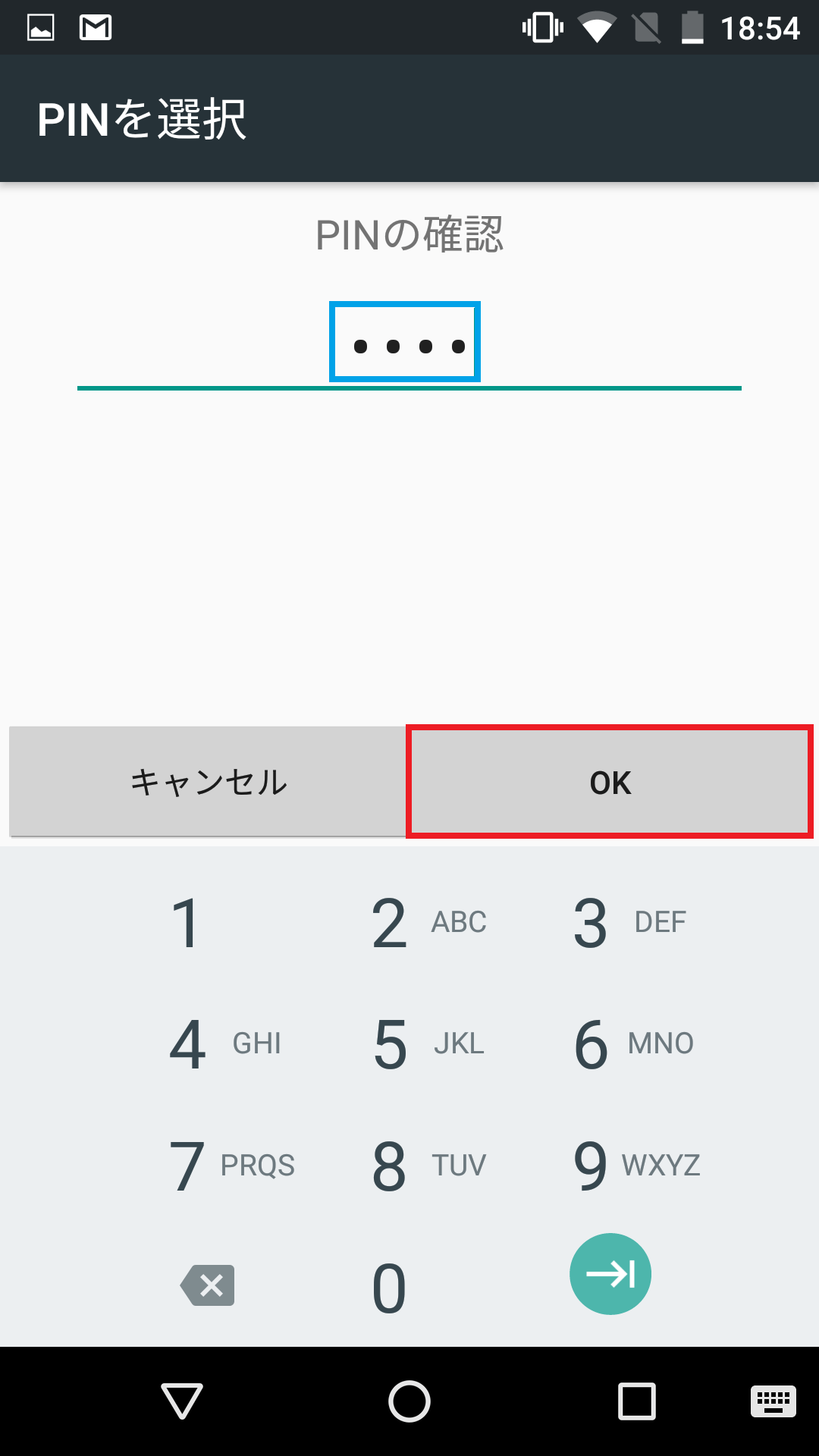Go back using navigation bar triangle
Image resolution: width=819 pixels, height=1456 pixels.
point(182,1401)
